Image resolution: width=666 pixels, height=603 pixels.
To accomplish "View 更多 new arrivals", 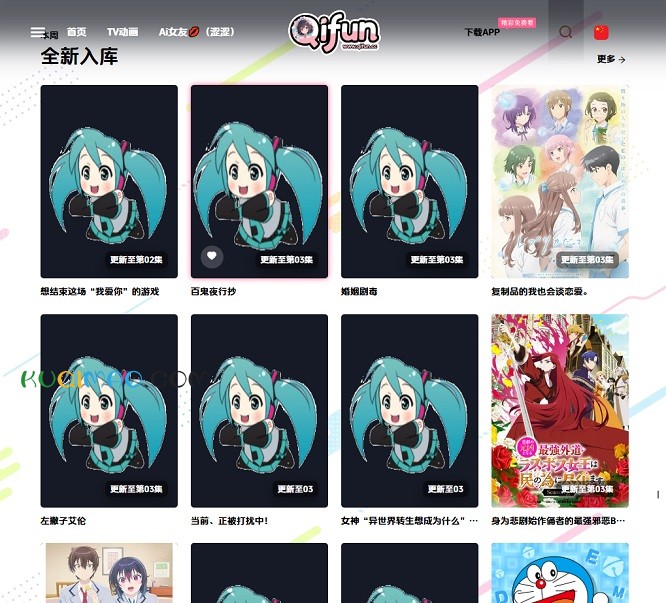I will (x=610, y=59).
